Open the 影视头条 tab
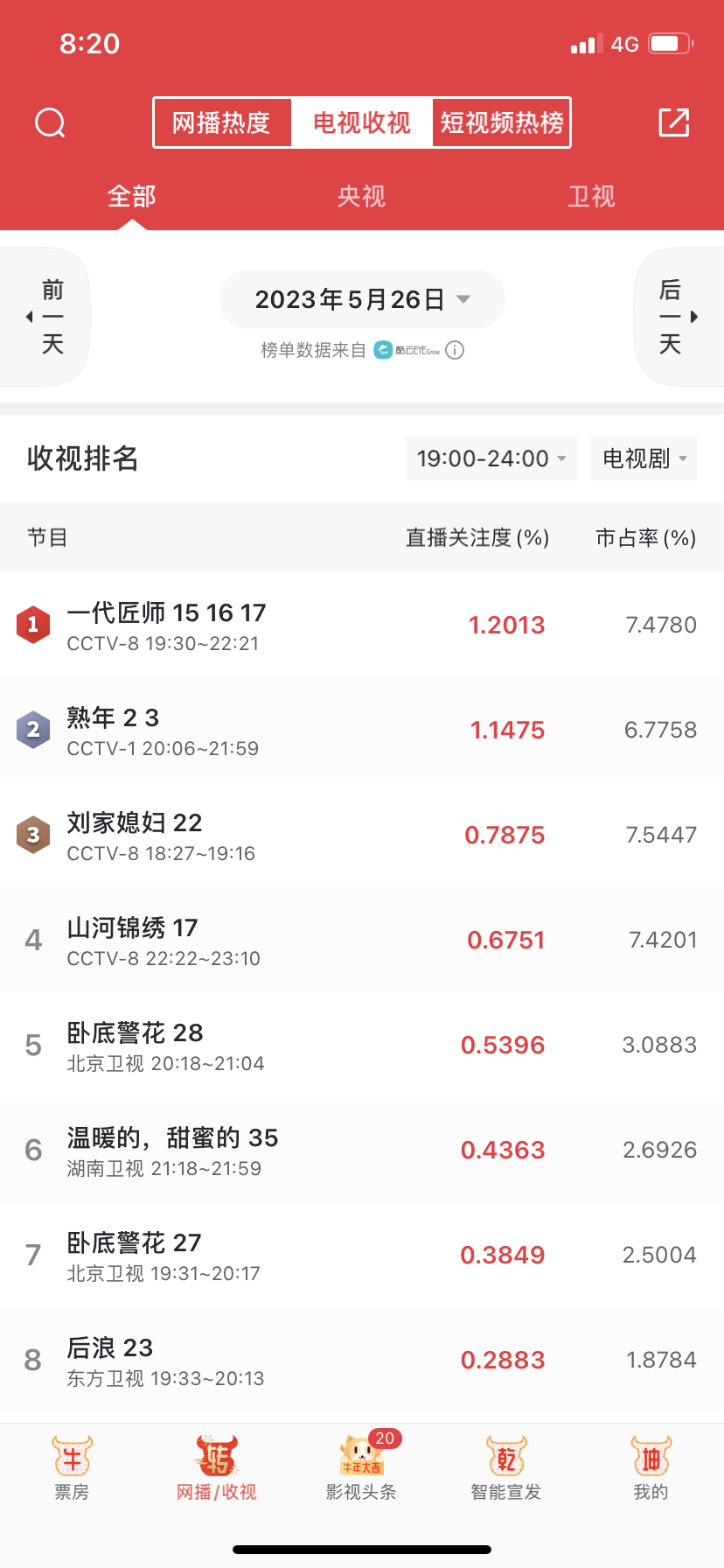724x1568 pixels. 361,1469
